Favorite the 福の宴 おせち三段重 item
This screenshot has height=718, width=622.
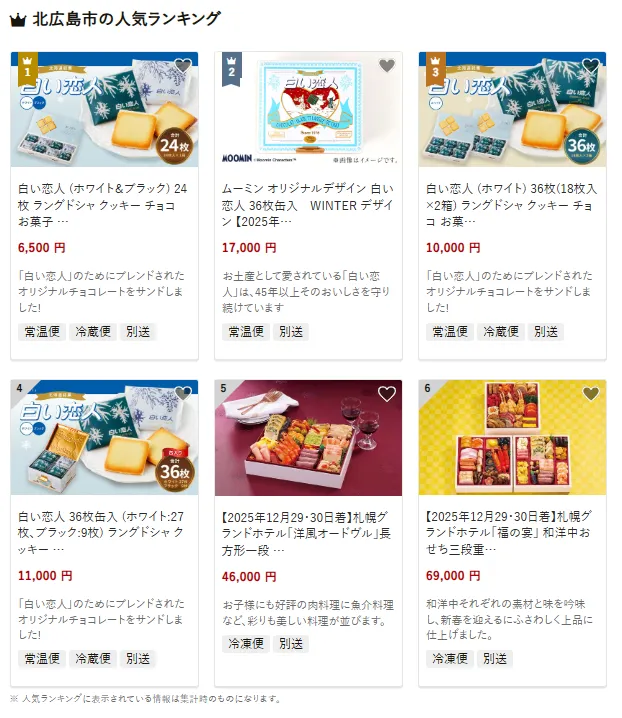(591, 394)
